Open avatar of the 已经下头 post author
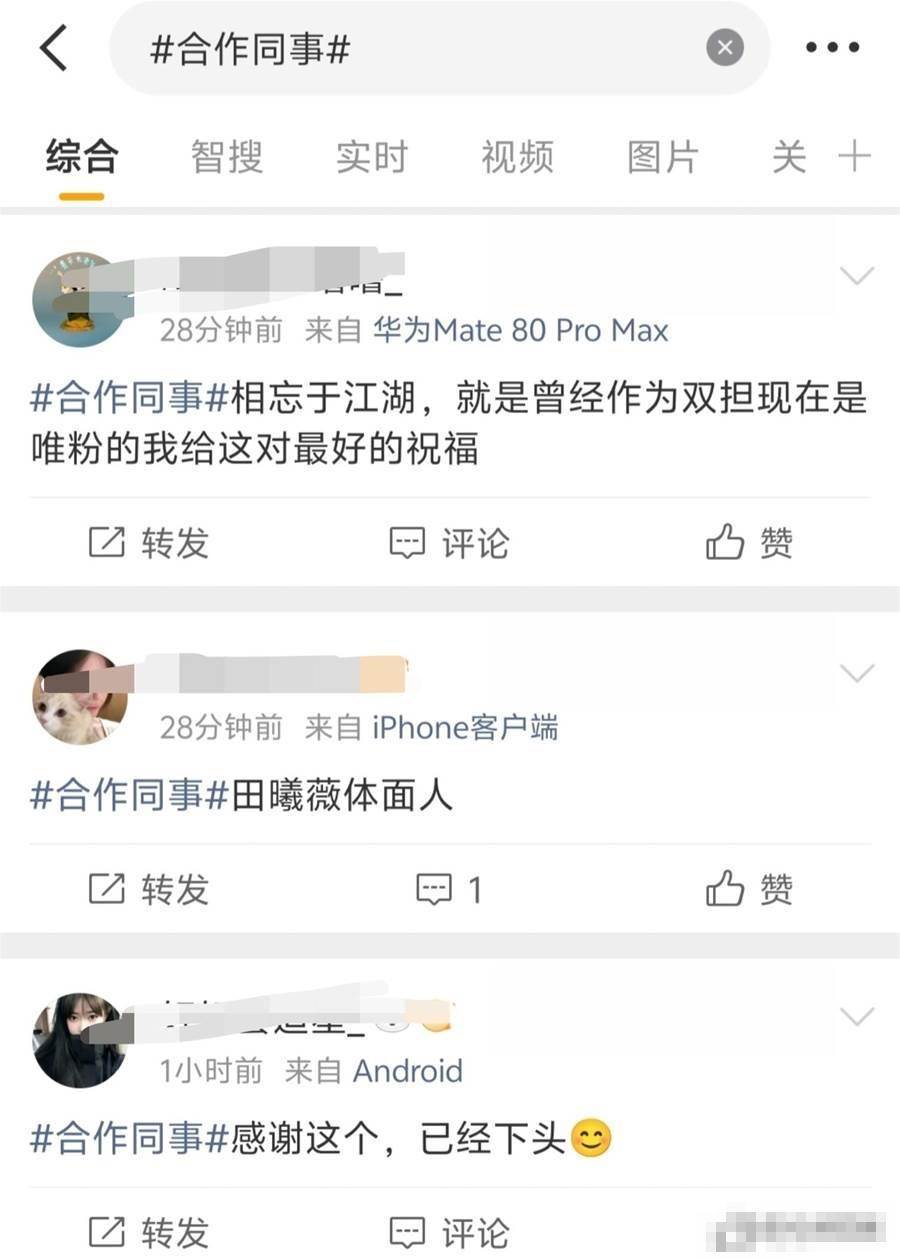 click(x=79, y=1040)
